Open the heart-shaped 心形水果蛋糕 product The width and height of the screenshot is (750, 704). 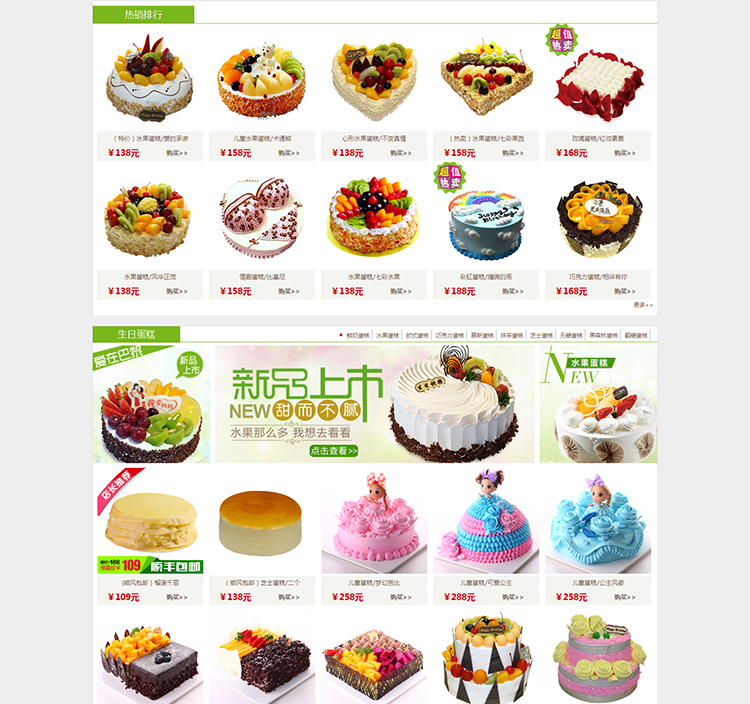pos(374,82)
